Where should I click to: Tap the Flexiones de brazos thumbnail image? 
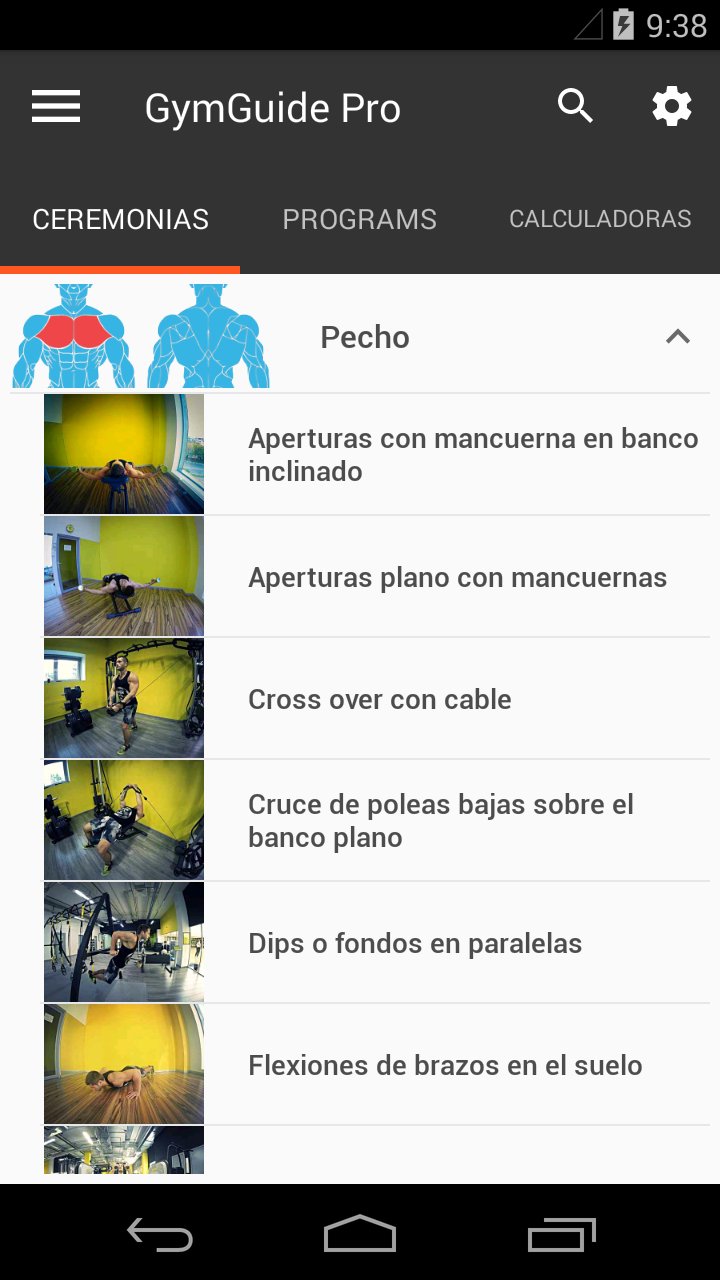[x=122, y=1063]
